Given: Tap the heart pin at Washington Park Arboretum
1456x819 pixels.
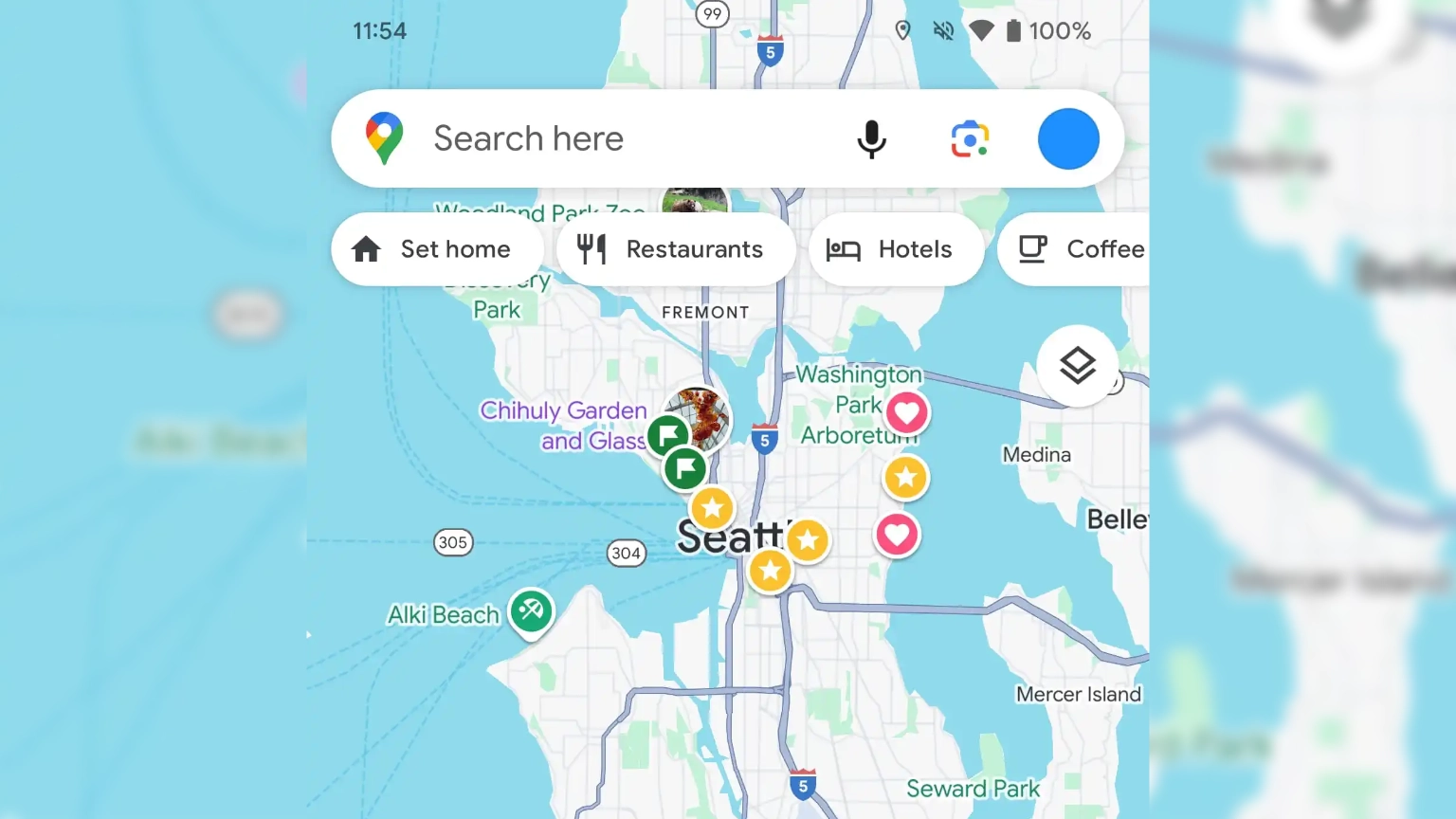Looking at the screenshot, I should 906,412.
